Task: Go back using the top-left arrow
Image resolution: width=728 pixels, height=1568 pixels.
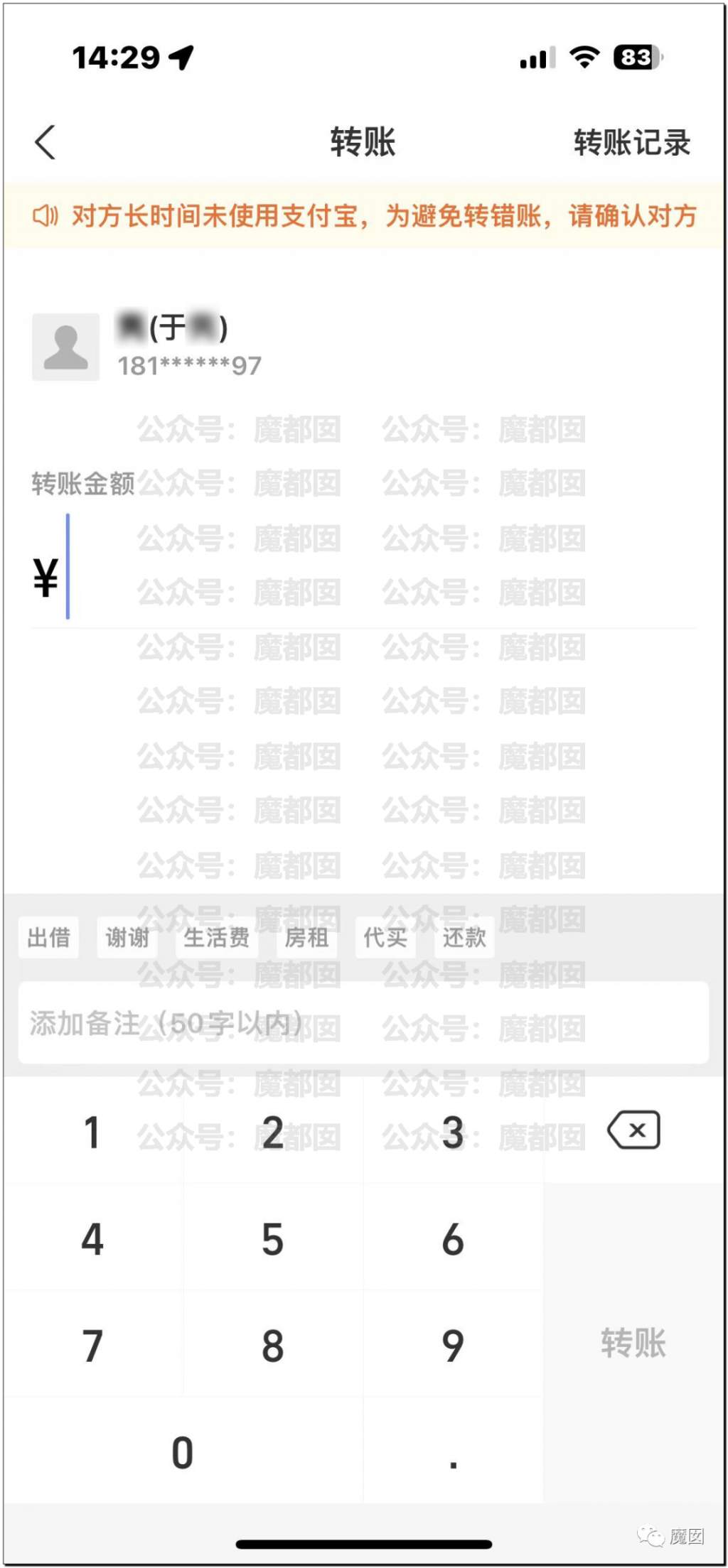Action: (x=45, y=142)
